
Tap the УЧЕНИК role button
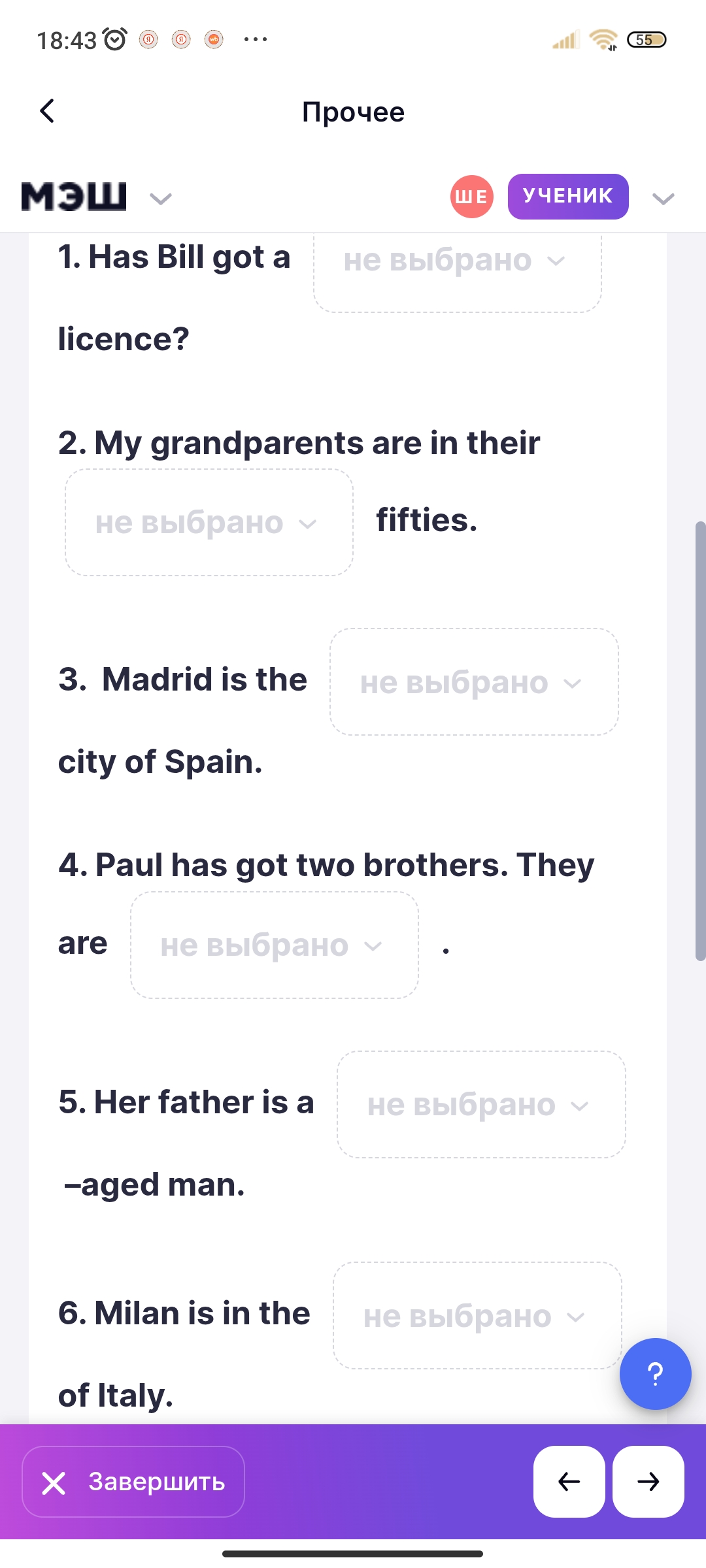click(568, 196)
